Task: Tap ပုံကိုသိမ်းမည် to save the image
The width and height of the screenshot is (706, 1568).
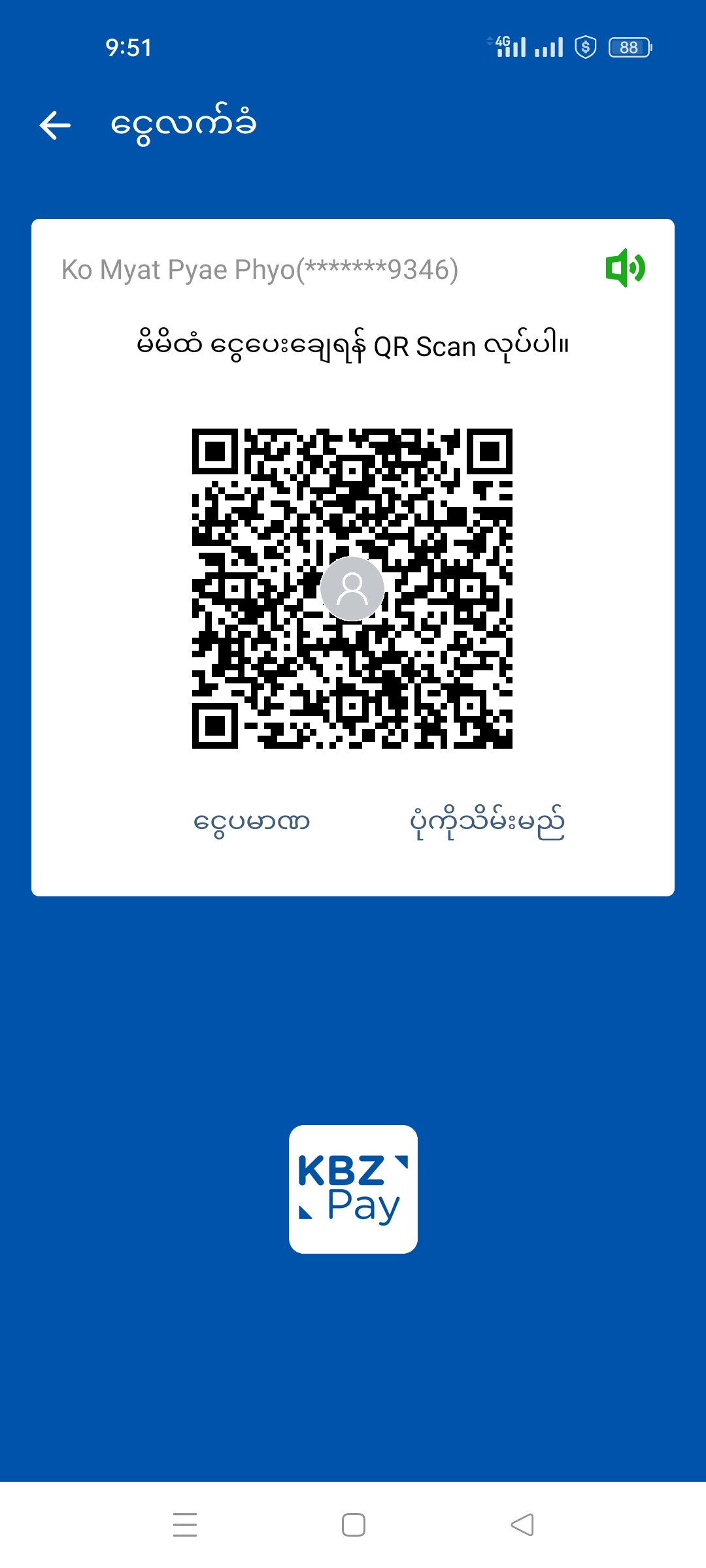Action: [487, 822]
